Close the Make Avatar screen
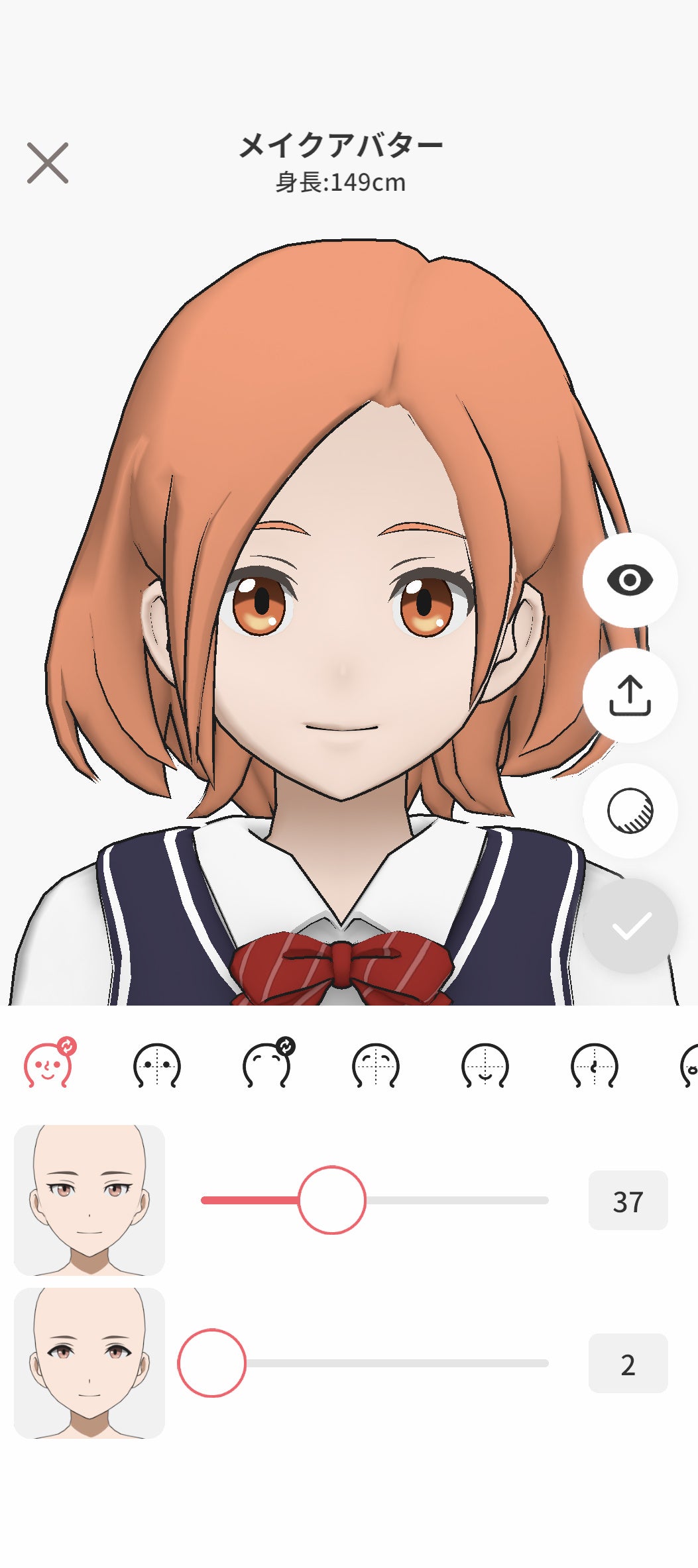This screenshot has width=698, height=1568. pyautogui.click(x=48, y=163)
